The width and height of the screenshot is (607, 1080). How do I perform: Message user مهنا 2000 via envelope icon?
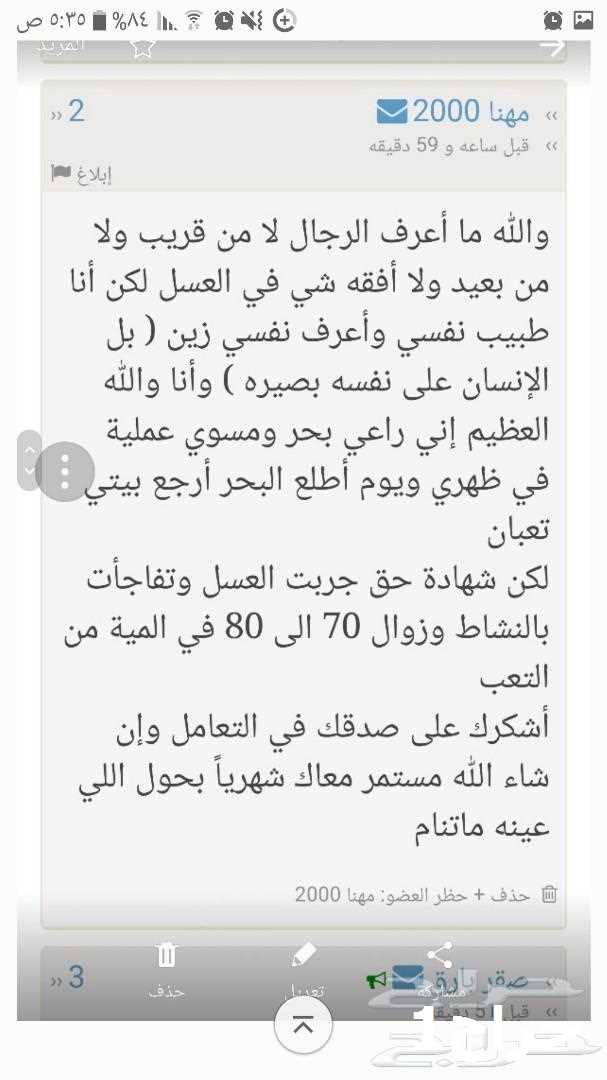click(x=392, y=112)
